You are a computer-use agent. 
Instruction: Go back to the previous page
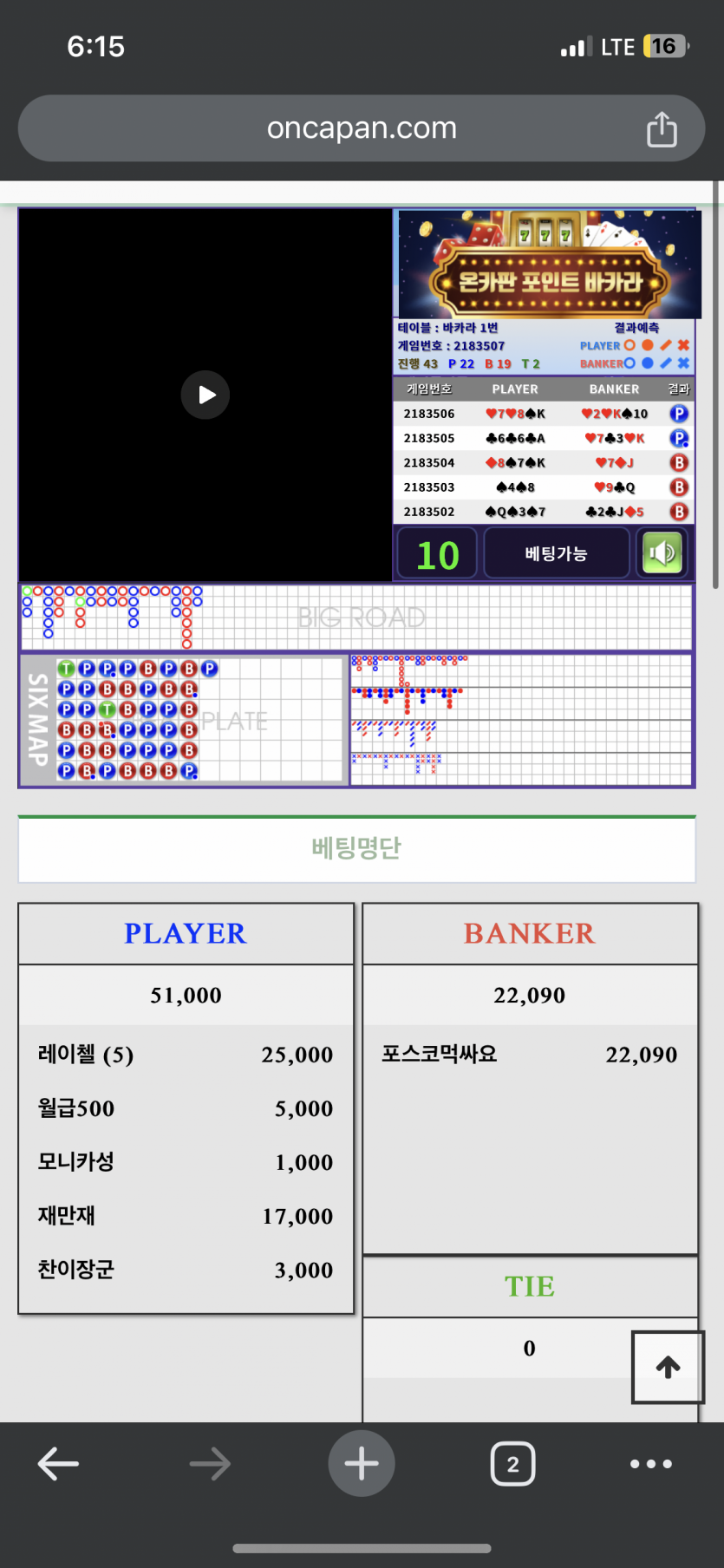[59, 1464]
